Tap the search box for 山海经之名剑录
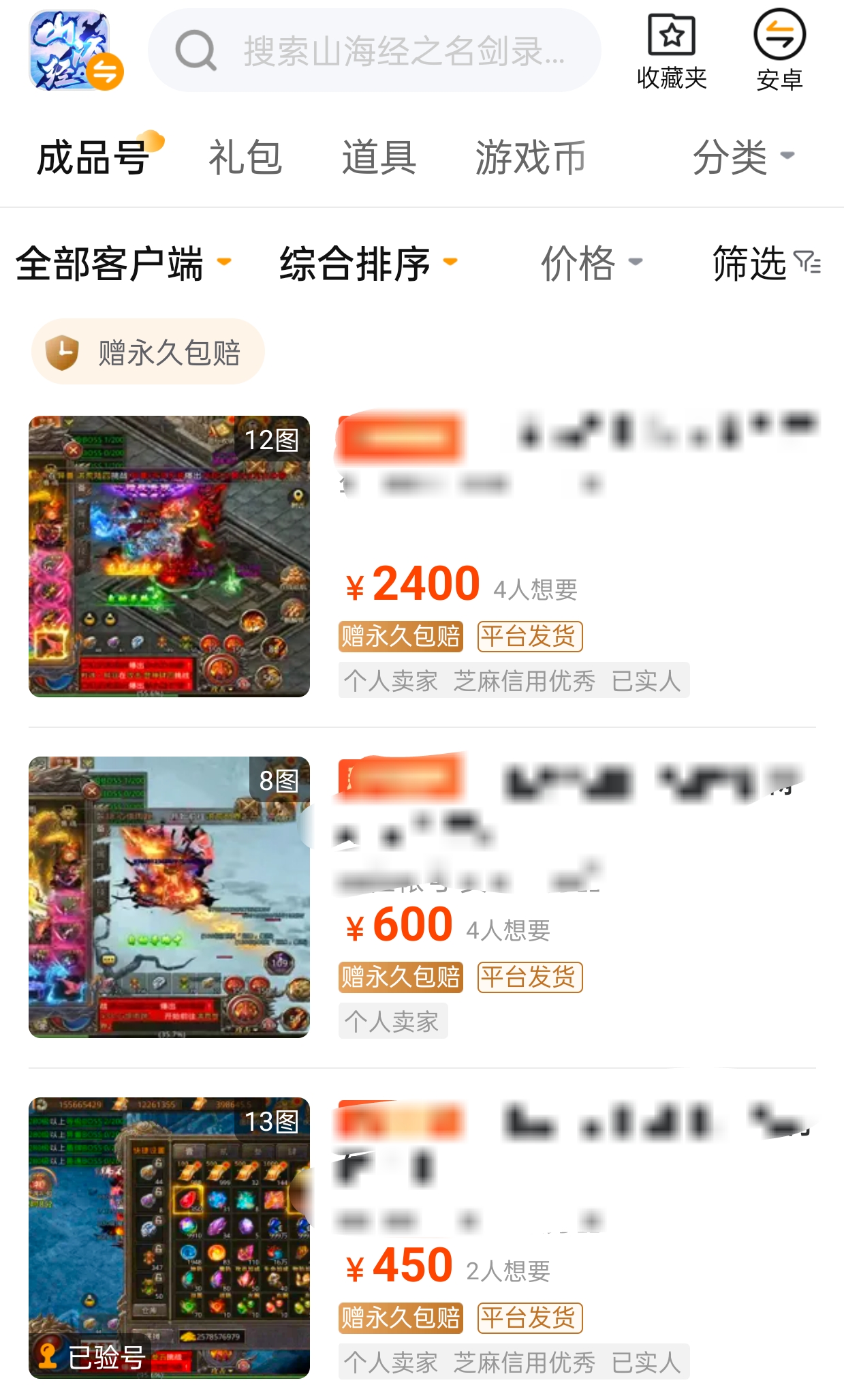The height and width of the screenshot is (1400, 844). click(375, 50)
